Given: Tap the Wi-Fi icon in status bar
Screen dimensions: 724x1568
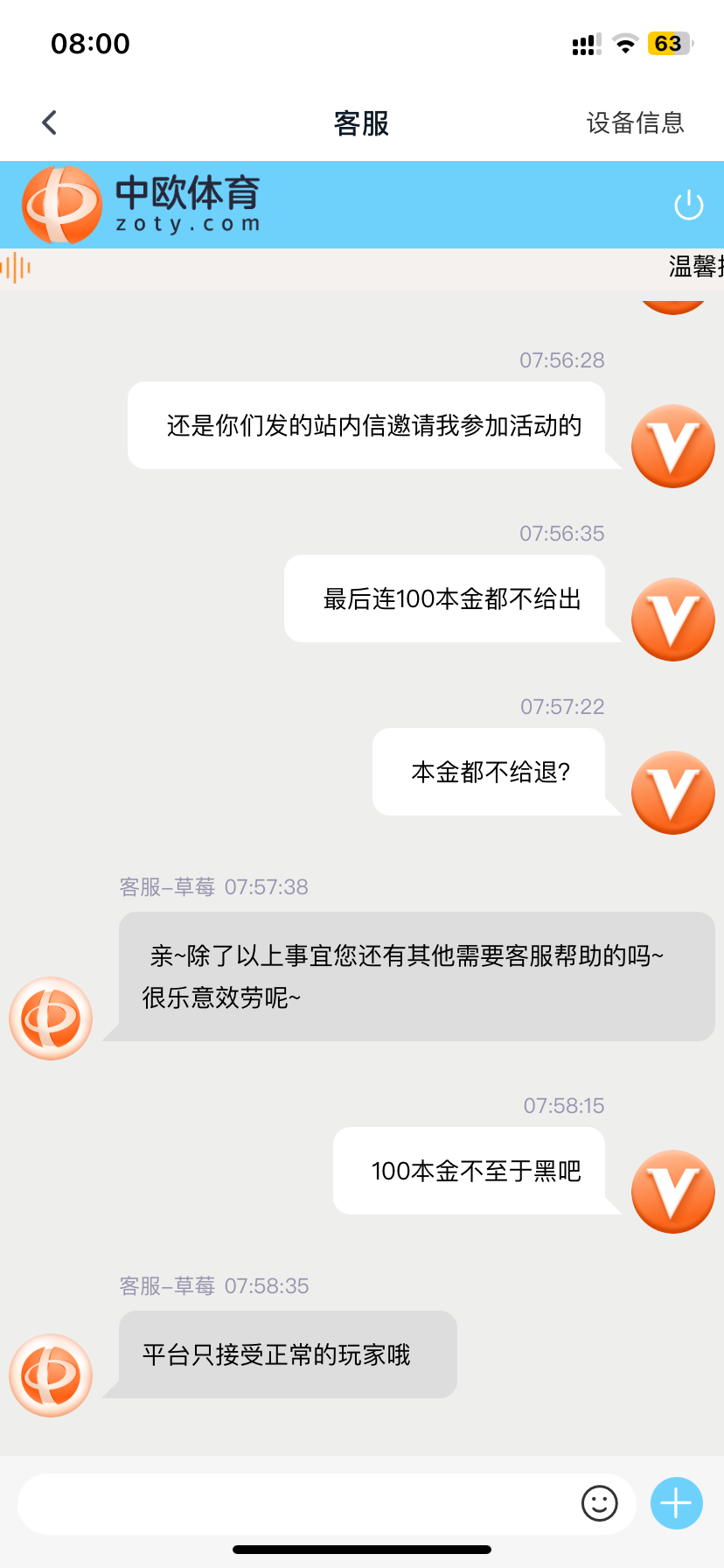Looking at the screenshot, I should 624,43.
